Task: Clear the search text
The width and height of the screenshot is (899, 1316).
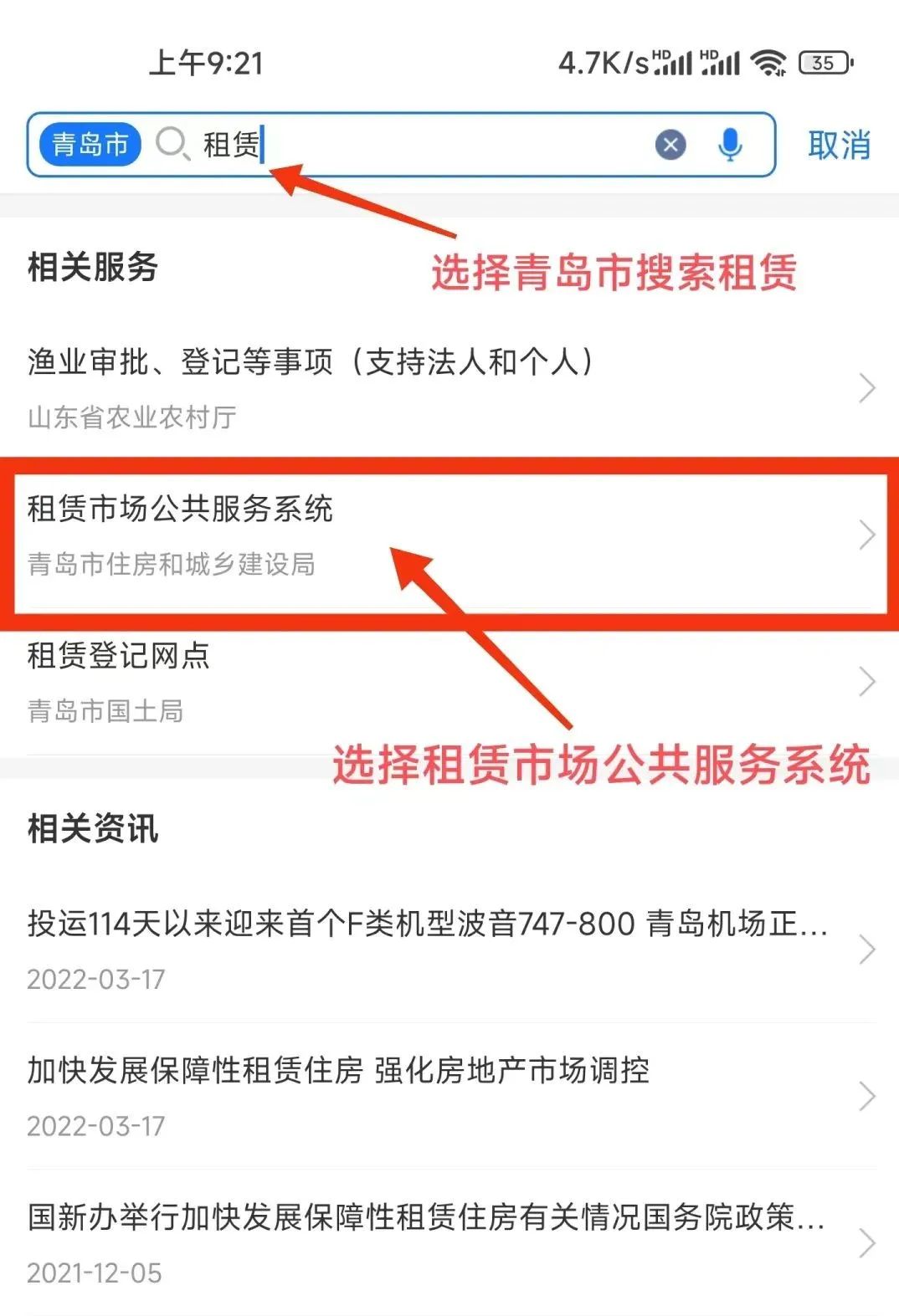Action: pyautogui.click(x=670, y=145)
